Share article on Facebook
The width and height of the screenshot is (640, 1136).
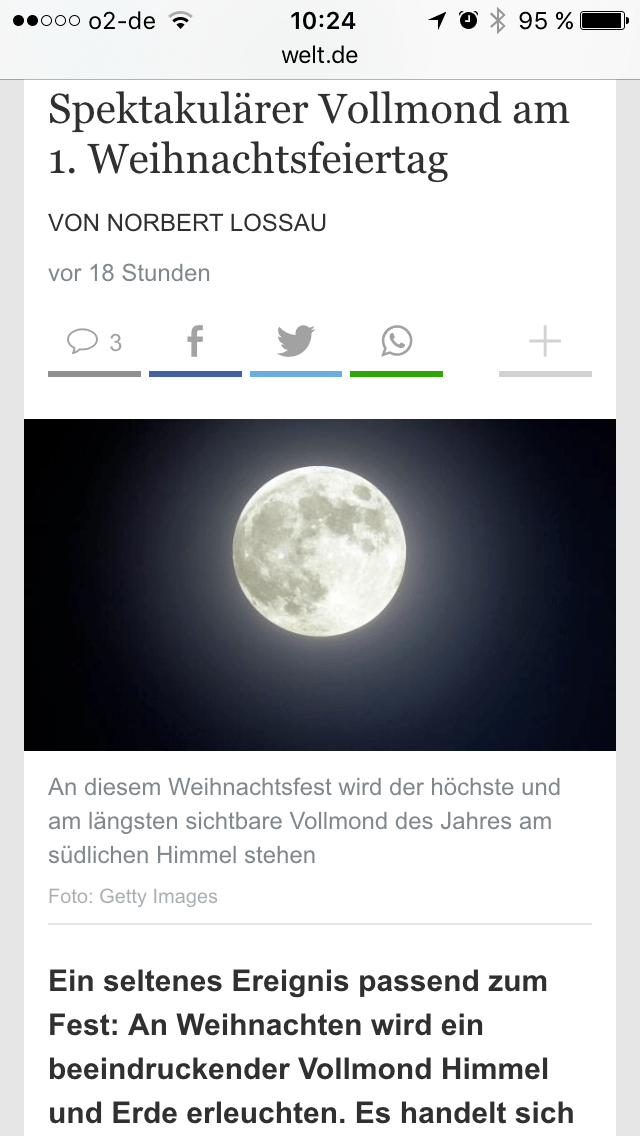click(195, 343)
